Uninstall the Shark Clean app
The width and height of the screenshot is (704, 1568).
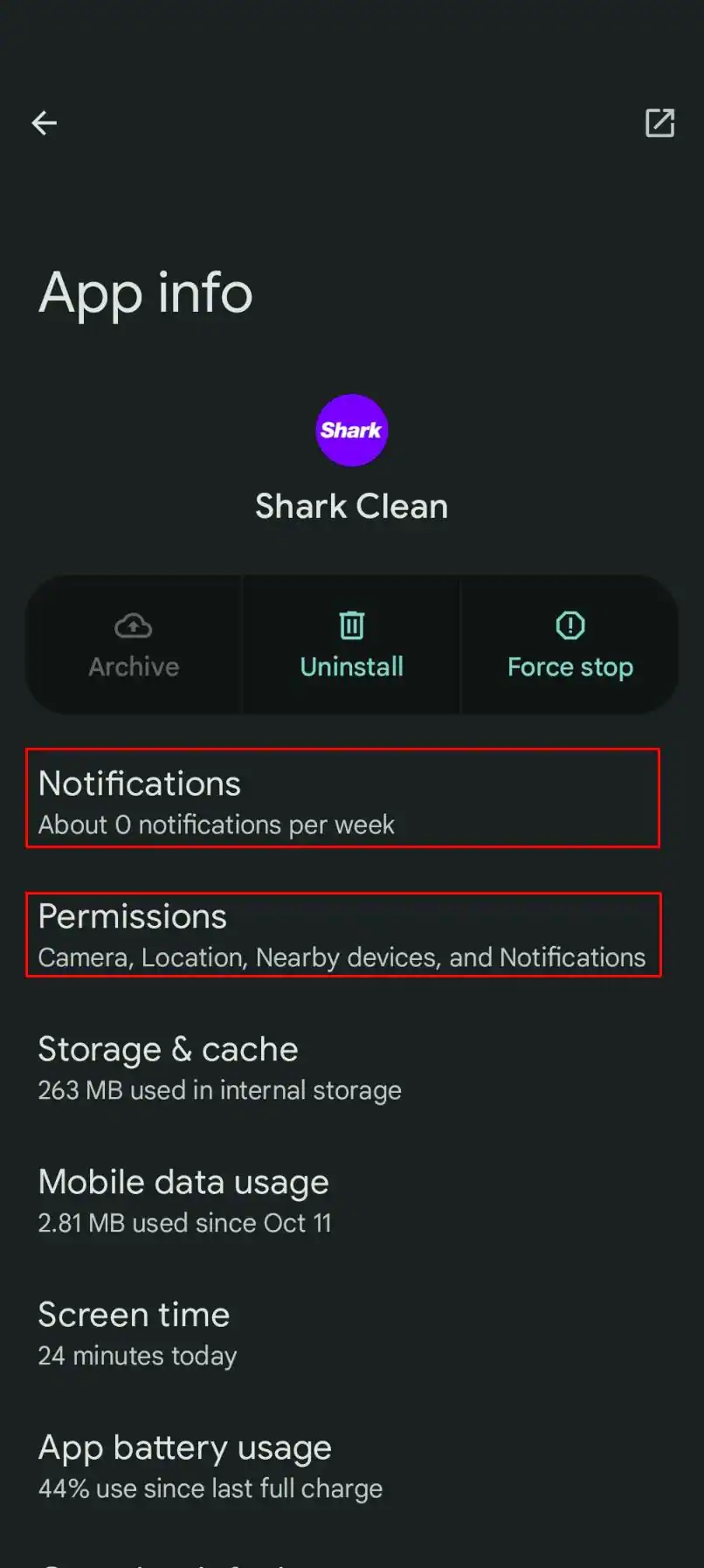[351, 646]
